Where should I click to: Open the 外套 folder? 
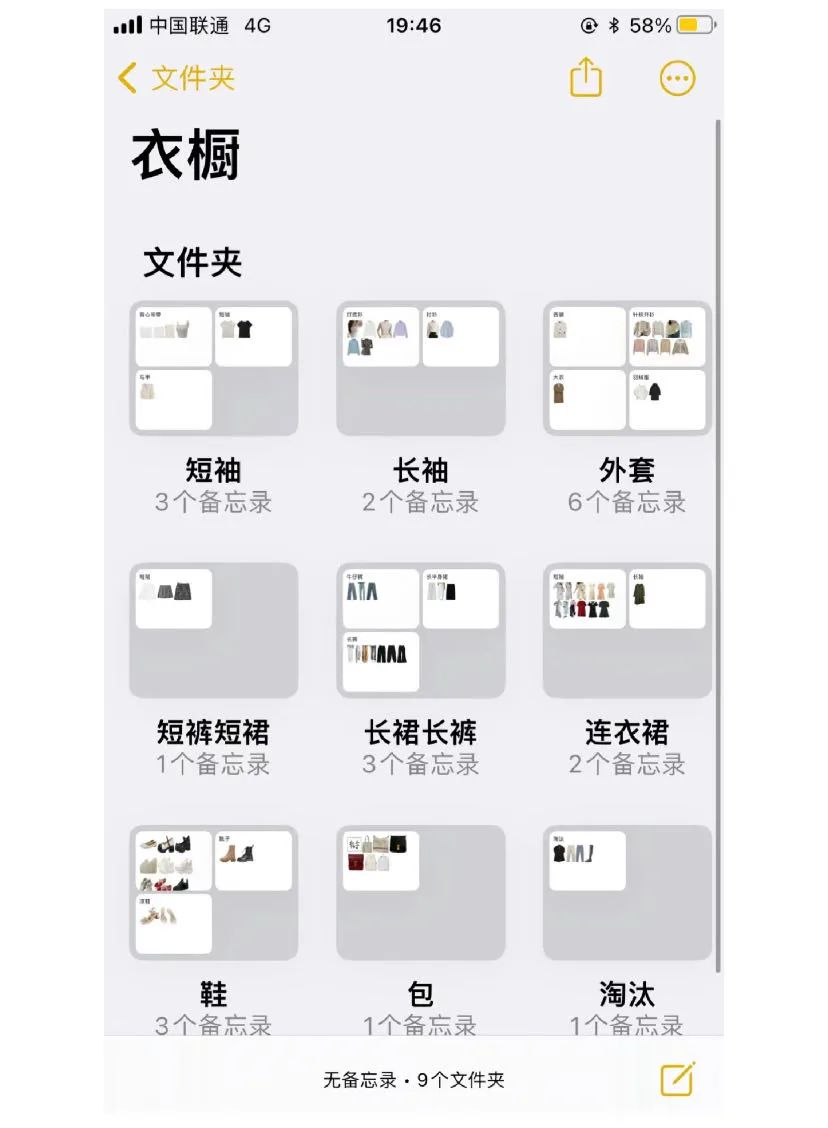(627, 368)
